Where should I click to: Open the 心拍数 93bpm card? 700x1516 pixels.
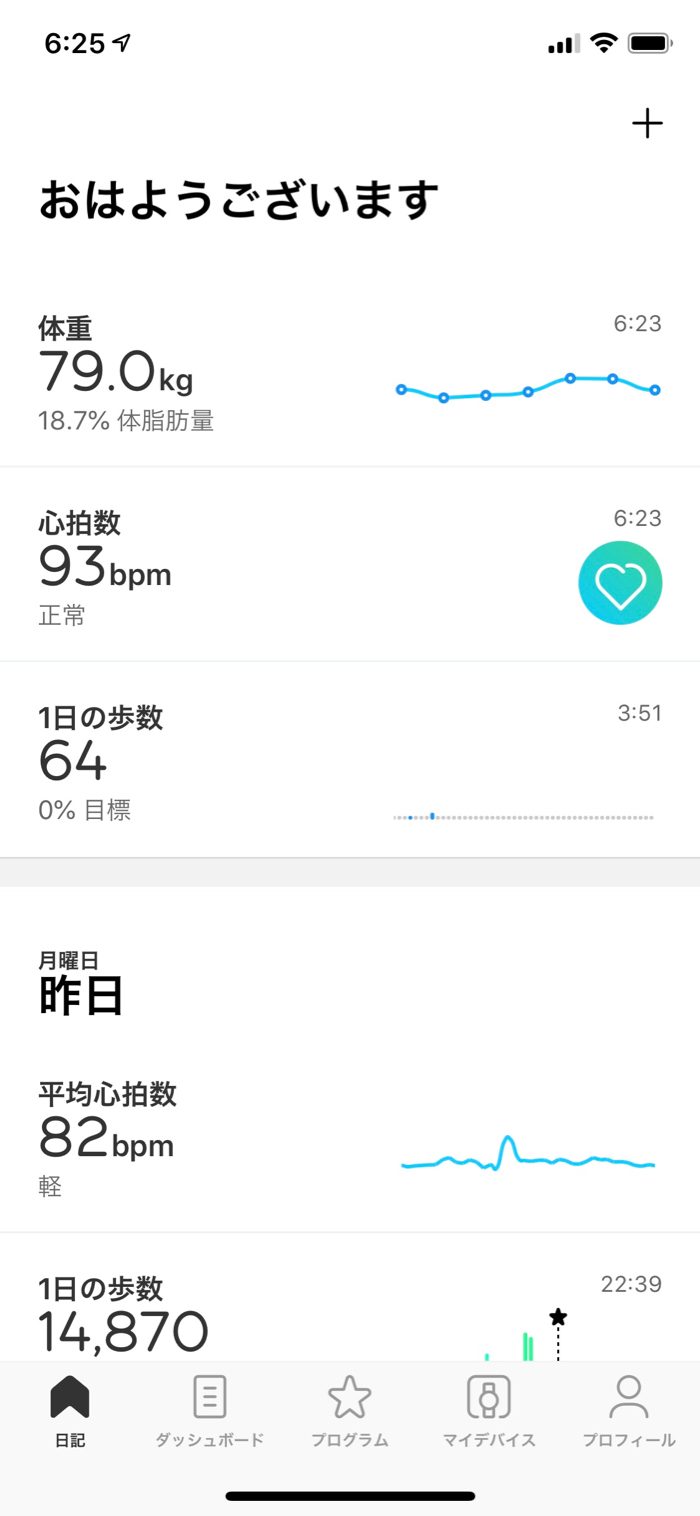point(350,567)
